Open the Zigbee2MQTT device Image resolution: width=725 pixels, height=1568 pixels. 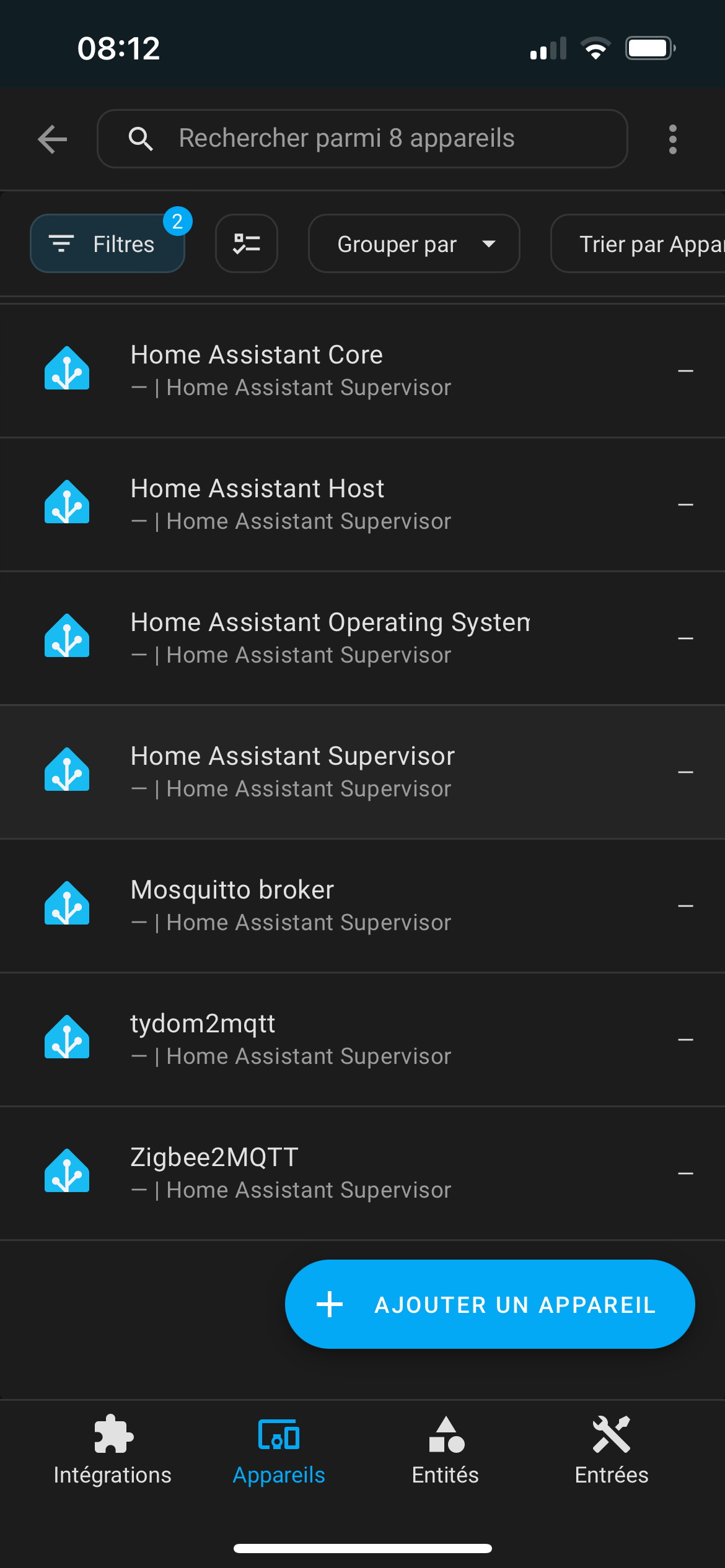click(x=362, y=1173)
